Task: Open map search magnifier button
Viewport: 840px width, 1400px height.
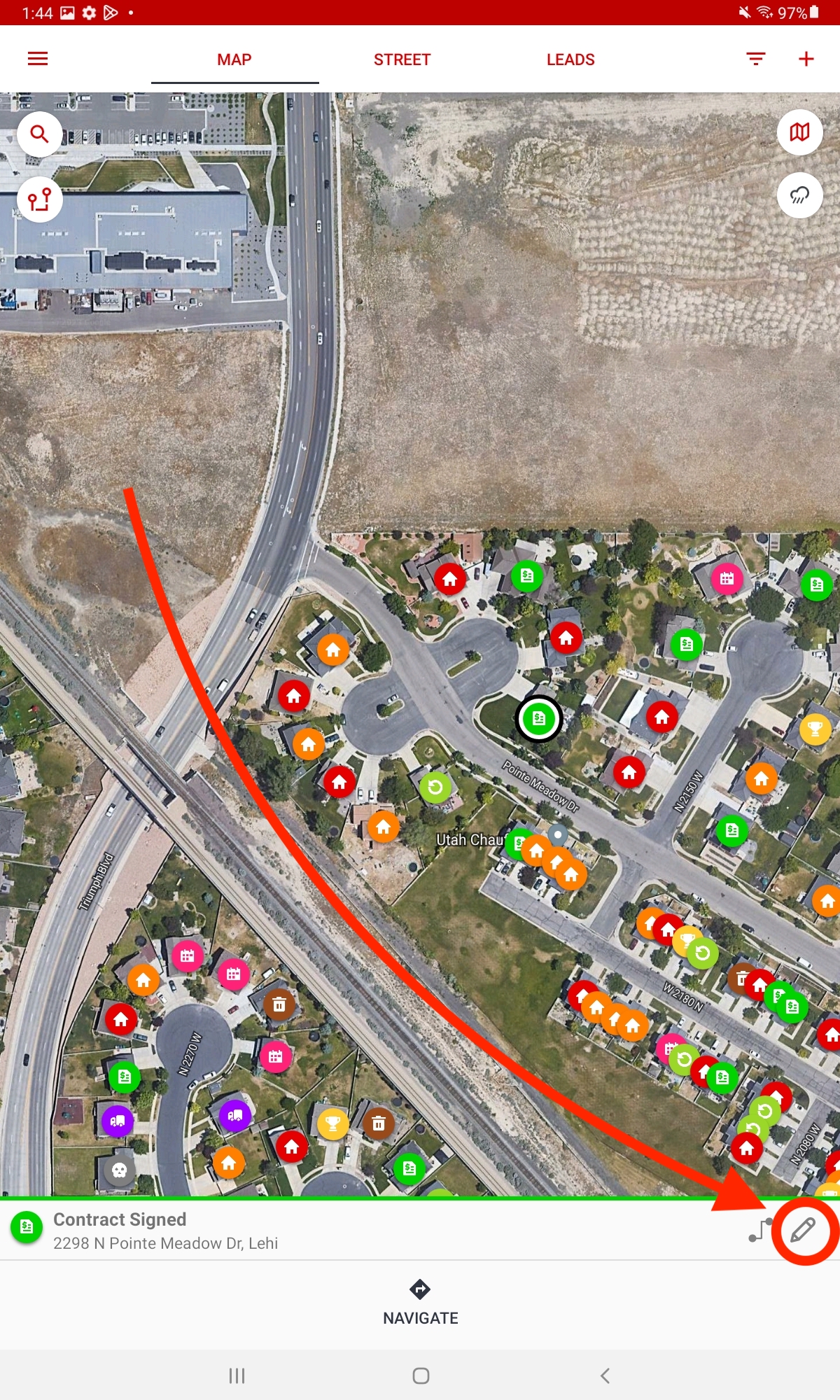Action: tap(40, 134)
